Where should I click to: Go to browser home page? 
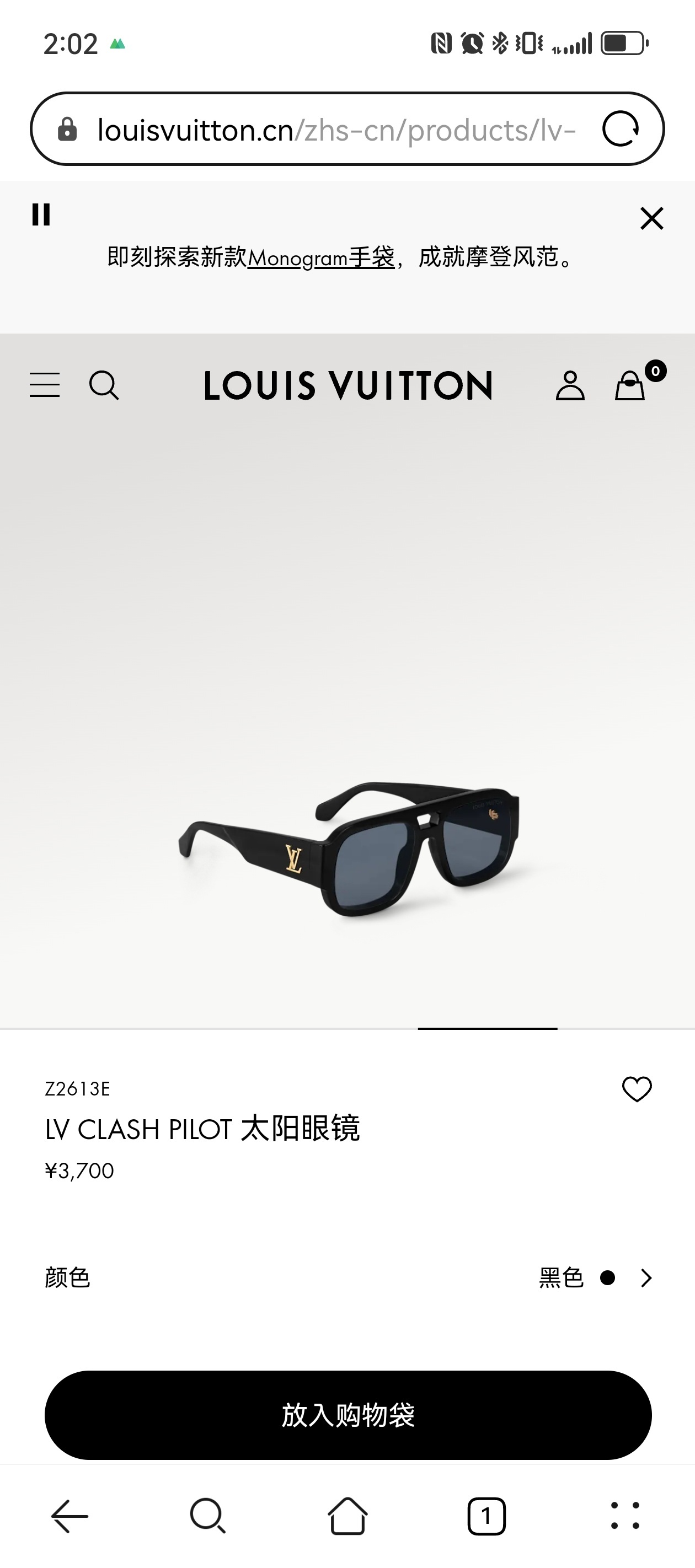pyautogui.click(x=347, y=1516)
